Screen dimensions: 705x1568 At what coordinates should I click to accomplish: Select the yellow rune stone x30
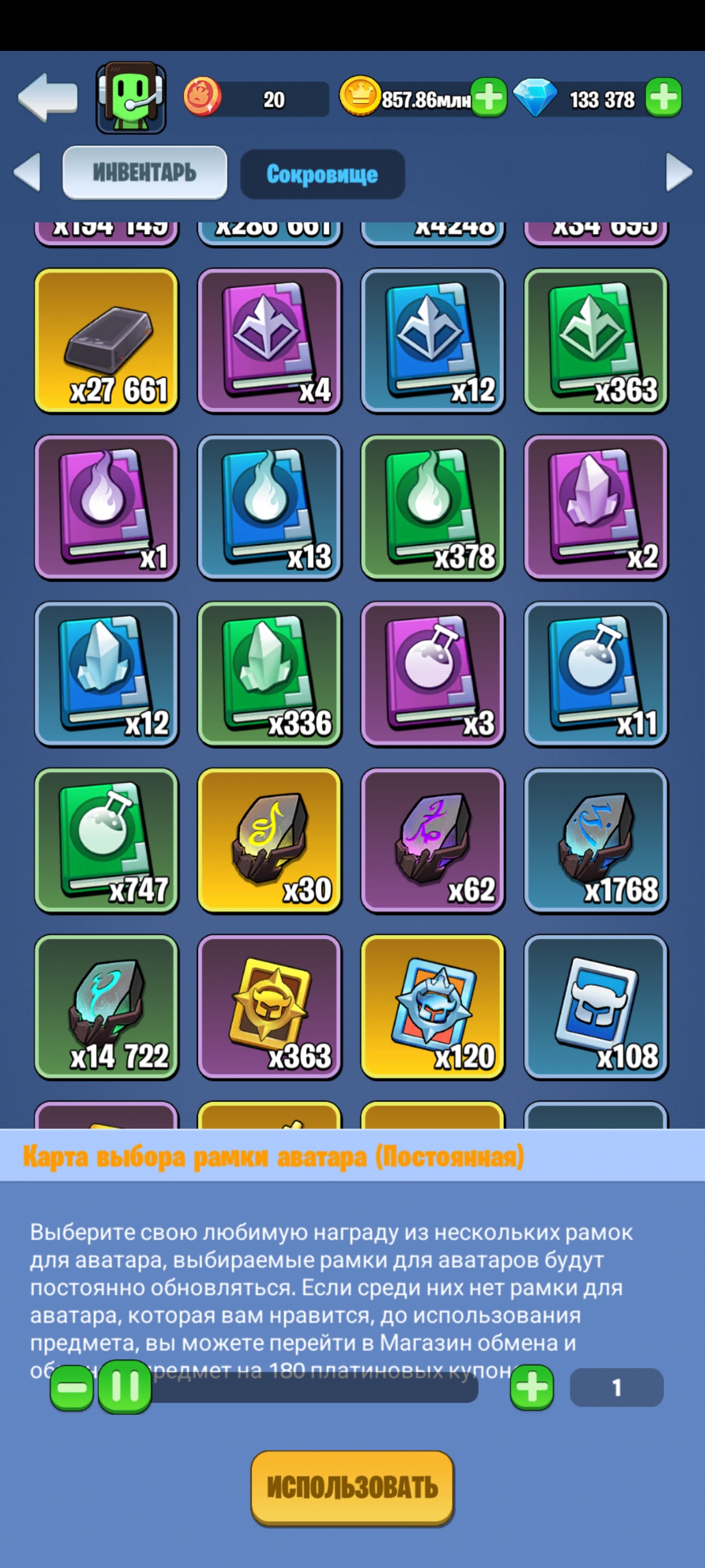pos(269,841)
